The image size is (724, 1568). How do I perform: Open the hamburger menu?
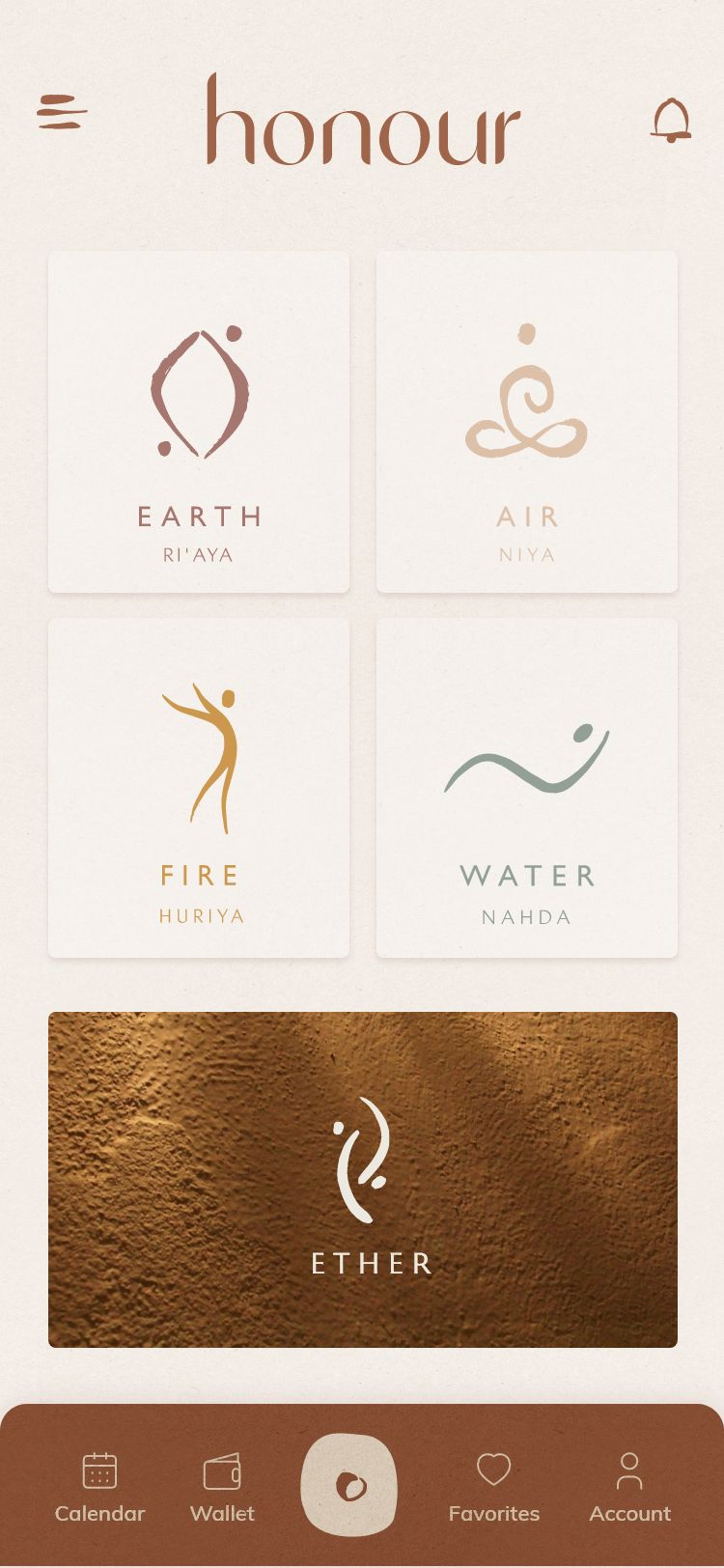click(x=62, y=112)
